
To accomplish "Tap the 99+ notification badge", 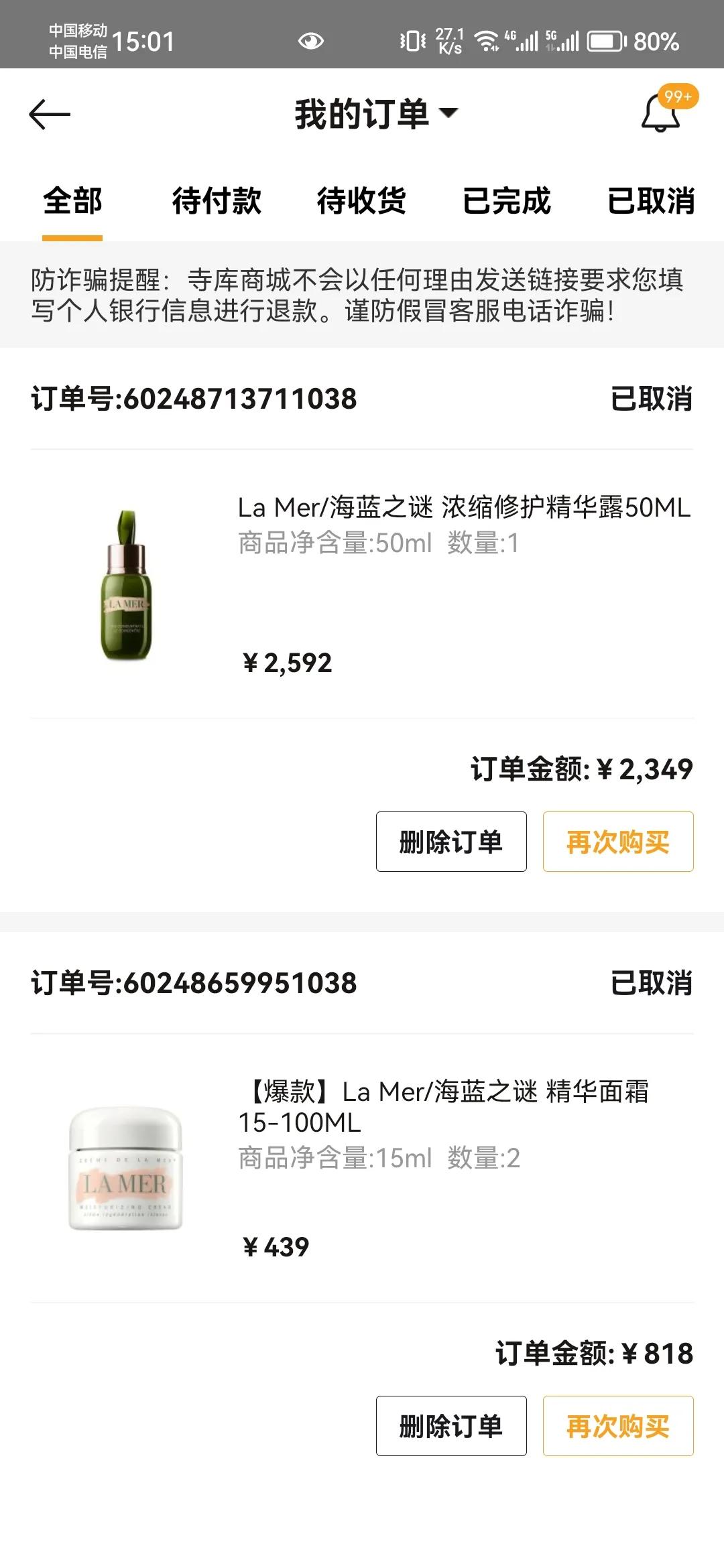I will (x=679, y=95).
